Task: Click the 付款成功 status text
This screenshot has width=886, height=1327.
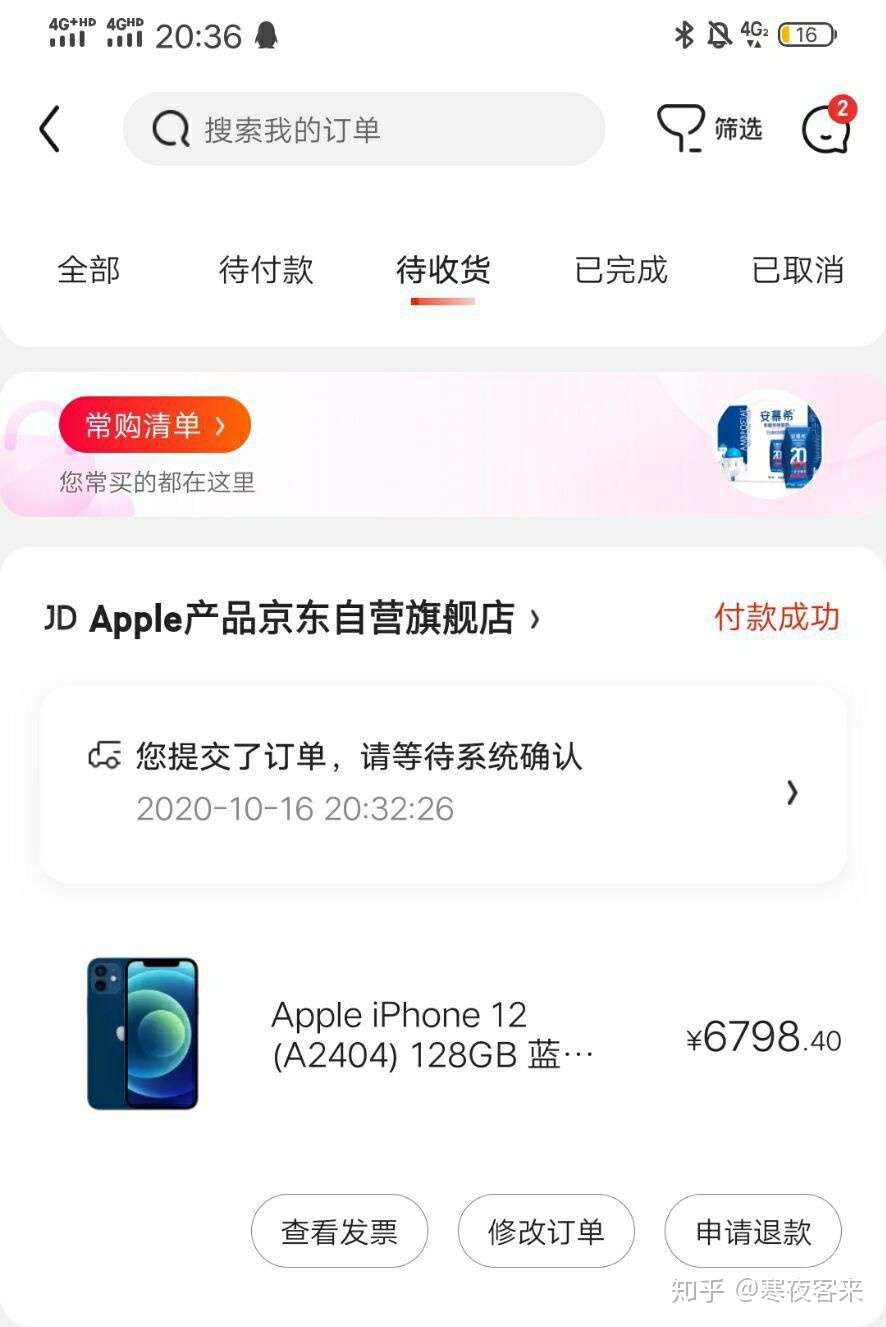Action: 779,620
